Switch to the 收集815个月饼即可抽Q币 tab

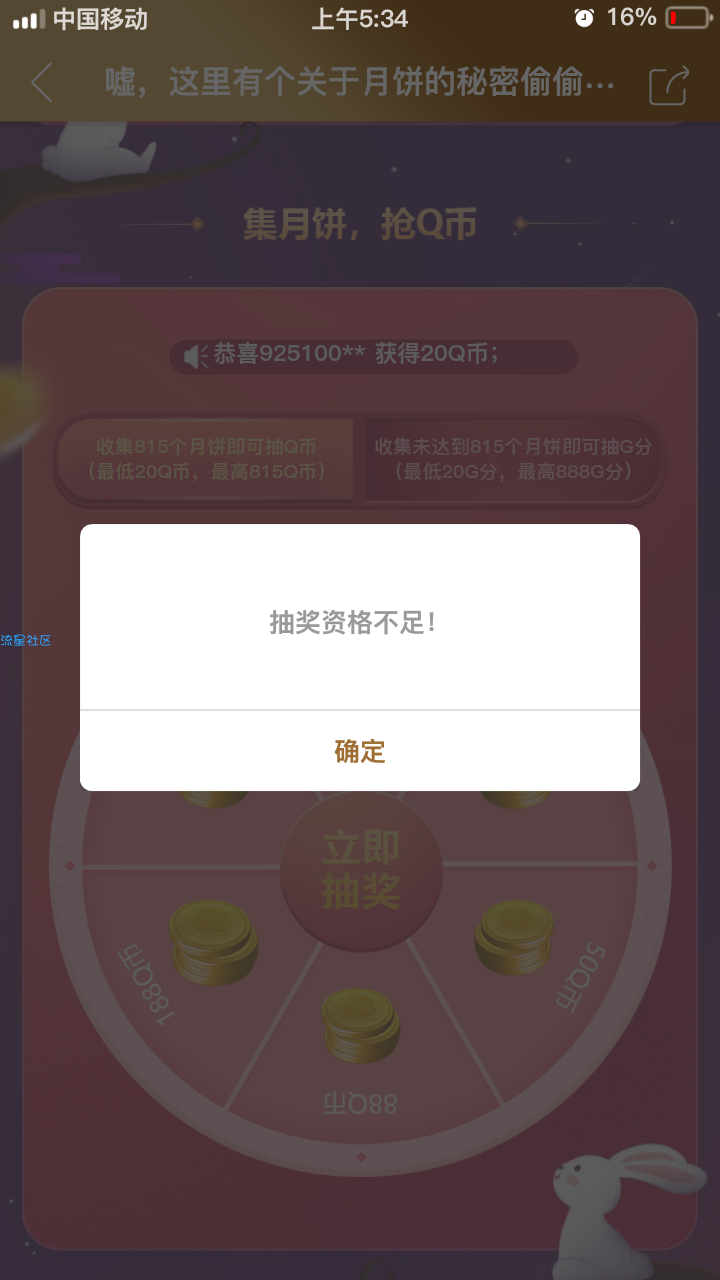[x=206, y=459]
